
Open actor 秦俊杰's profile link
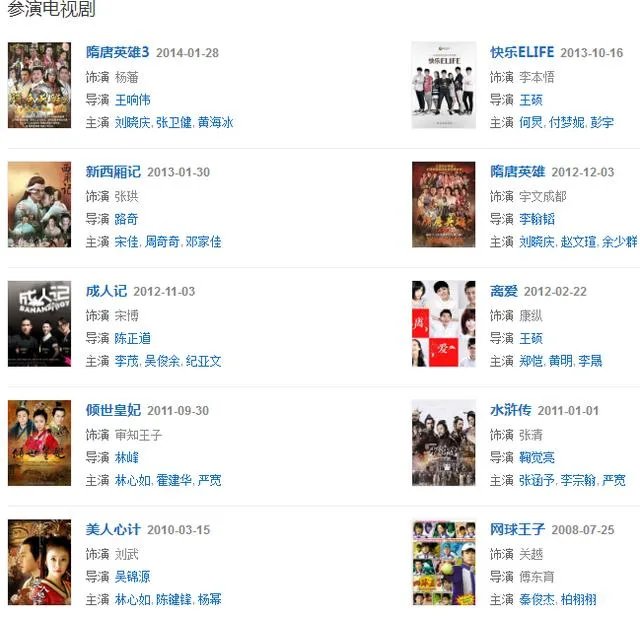point(537,599)
